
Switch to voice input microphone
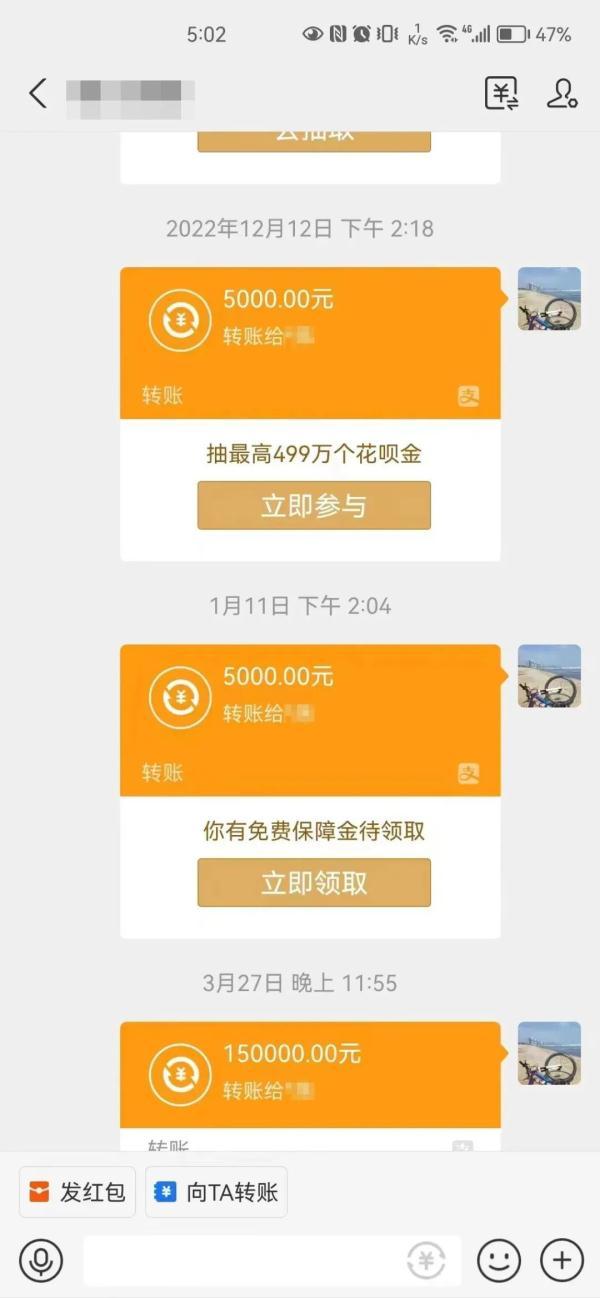41,1261
